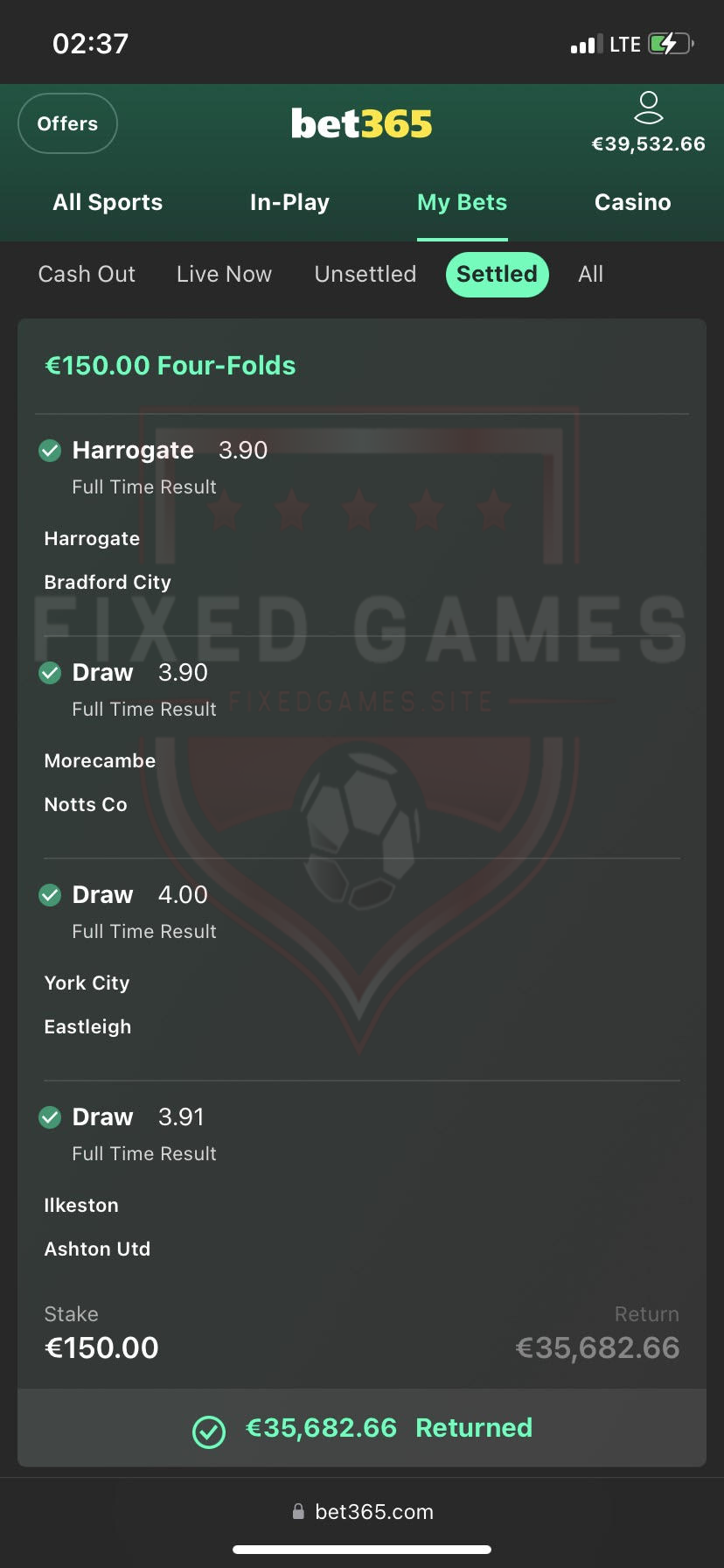Screen dimensions: 724x1568
Task: Show Cash Out bets
Action: click(x=87, y=274)
